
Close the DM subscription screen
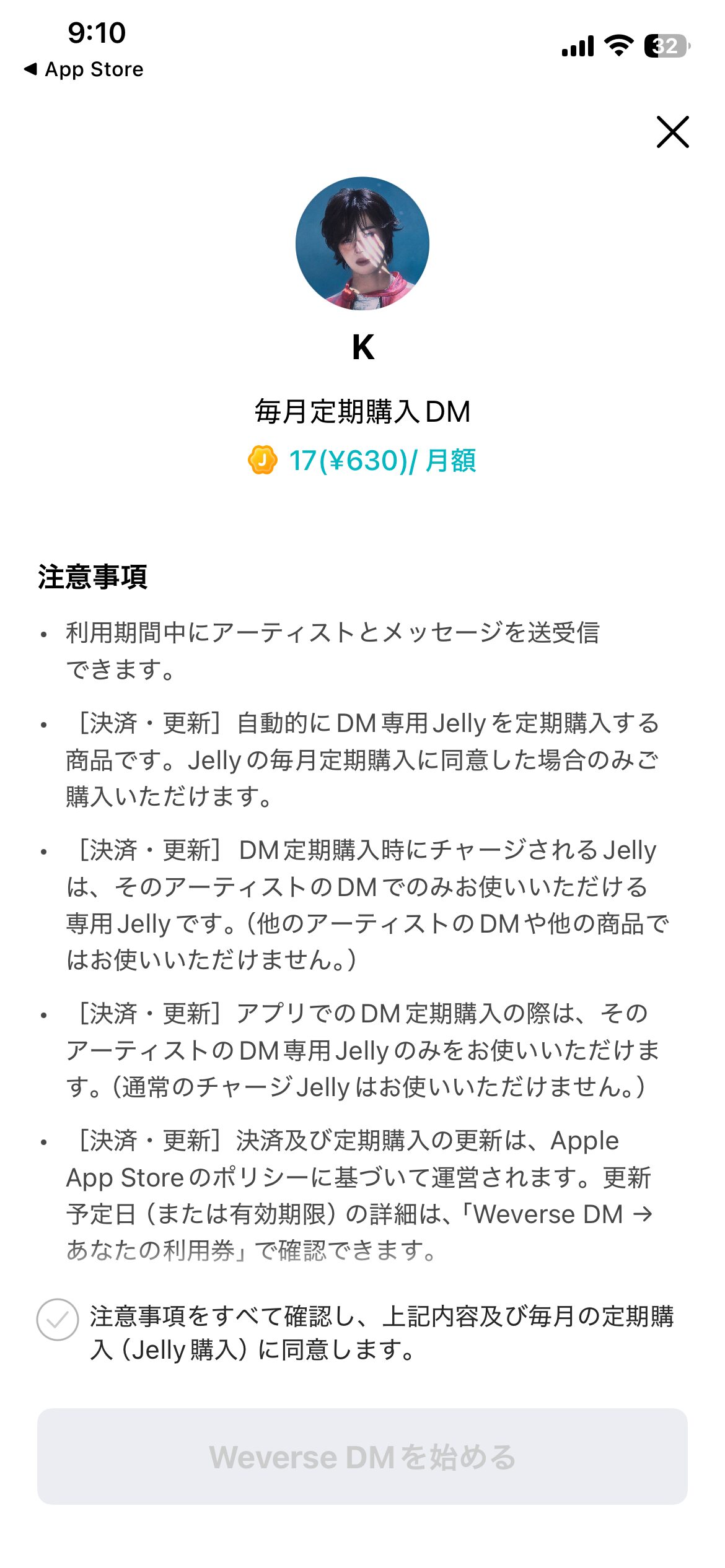(x=672, y=132)
